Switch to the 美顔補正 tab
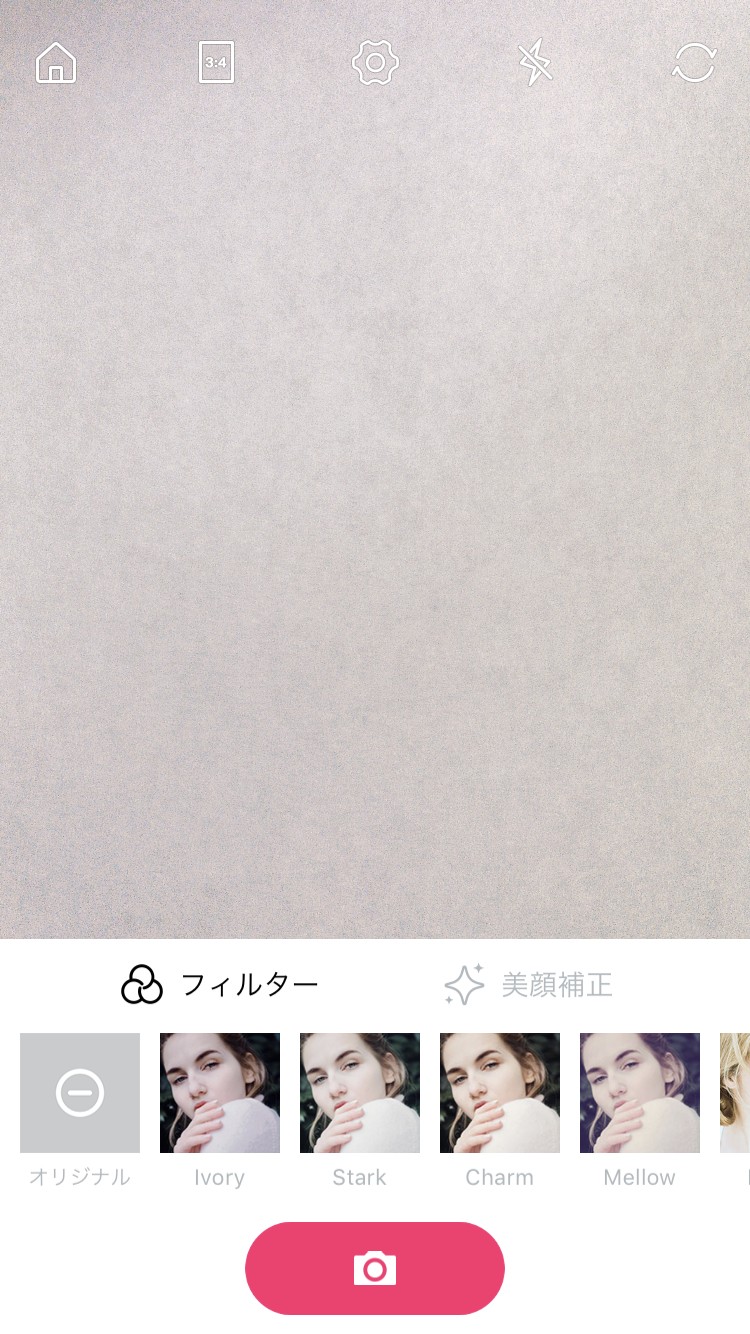This screenshot has height=1334, width=750. (528, 985)
